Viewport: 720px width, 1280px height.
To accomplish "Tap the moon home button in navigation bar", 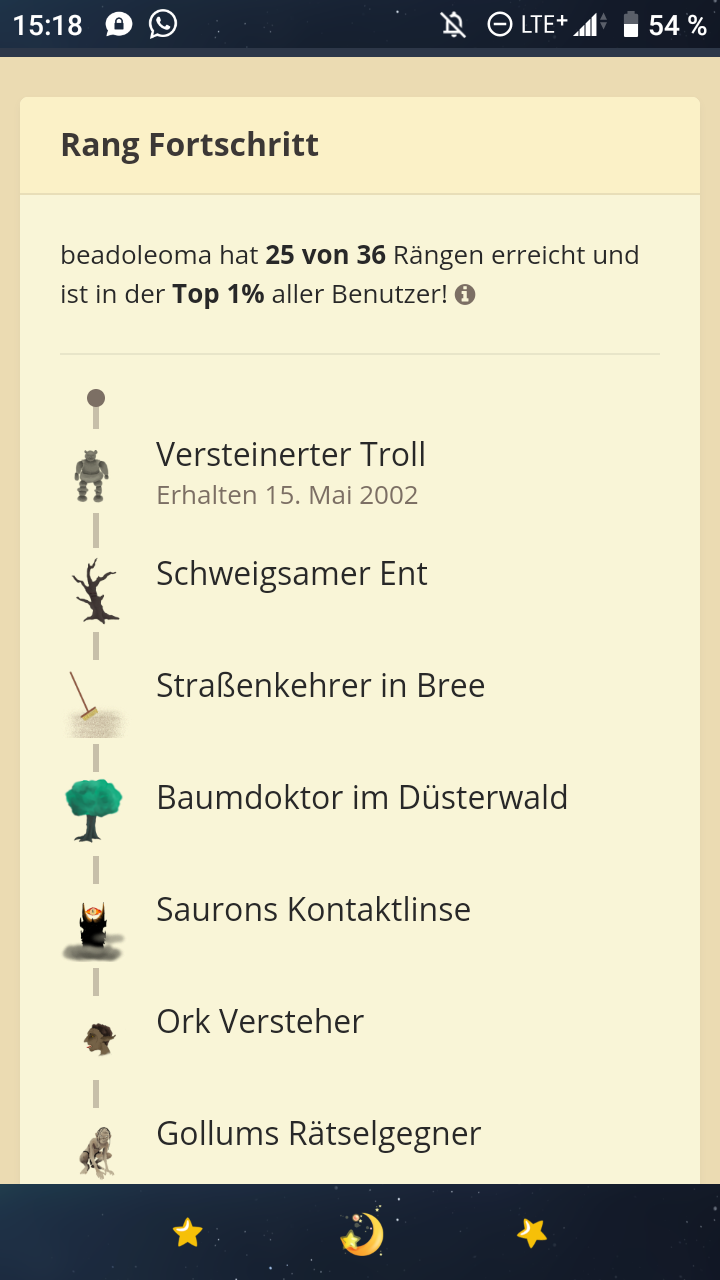I will point(361,1234).
